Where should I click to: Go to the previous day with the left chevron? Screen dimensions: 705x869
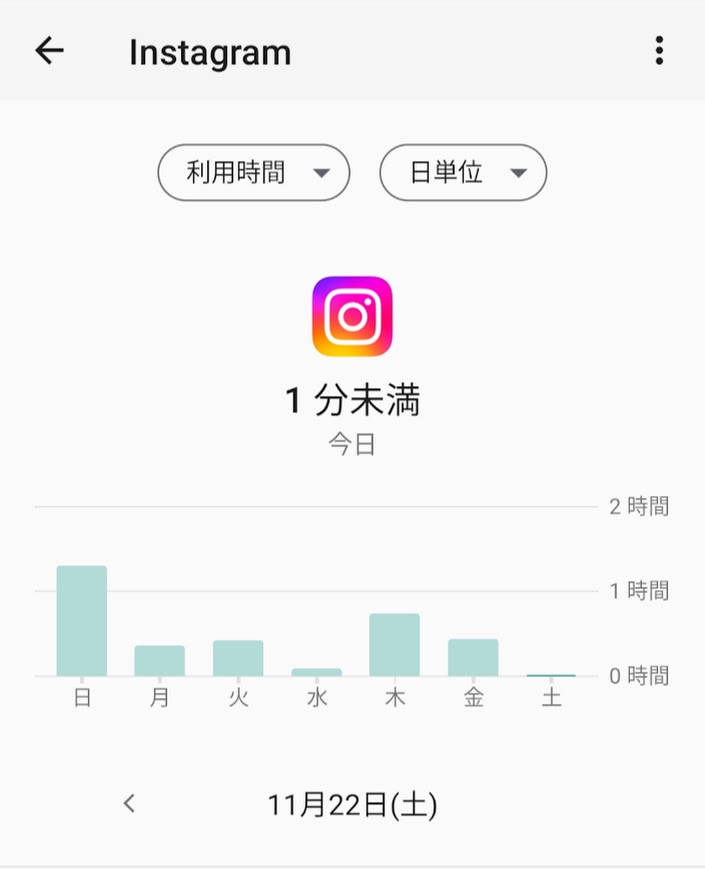coord(129,803)
